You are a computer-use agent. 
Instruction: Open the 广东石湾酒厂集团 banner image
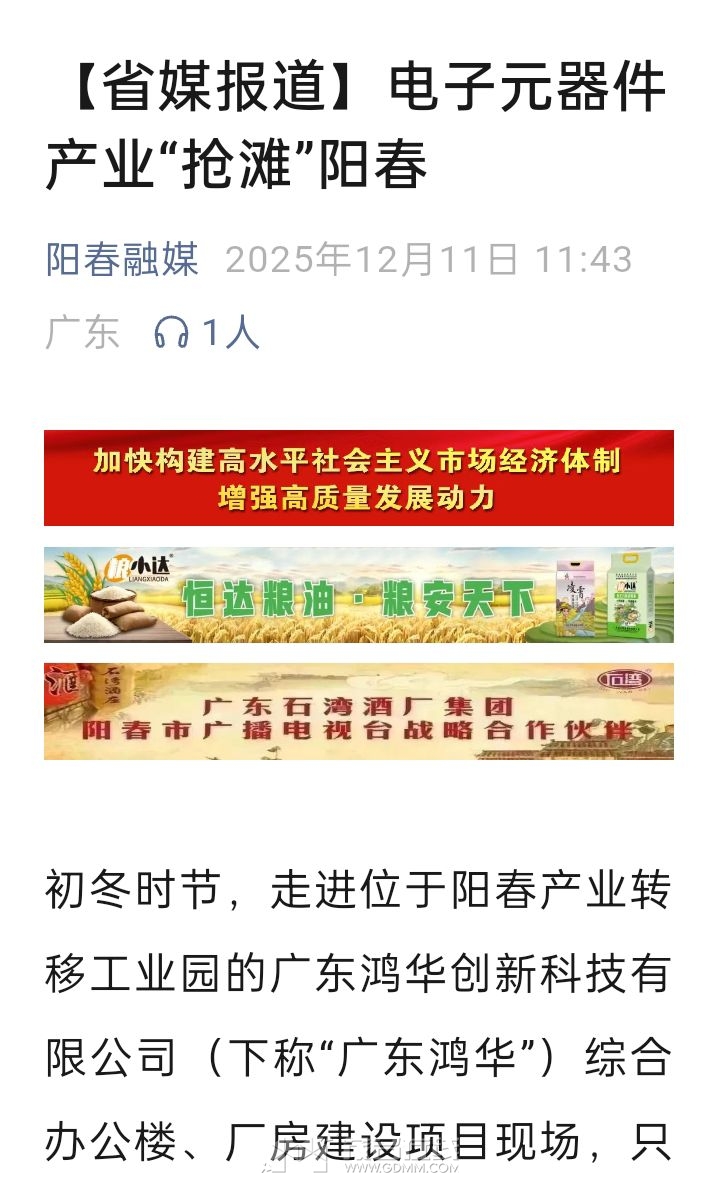[x=358, y=711]
